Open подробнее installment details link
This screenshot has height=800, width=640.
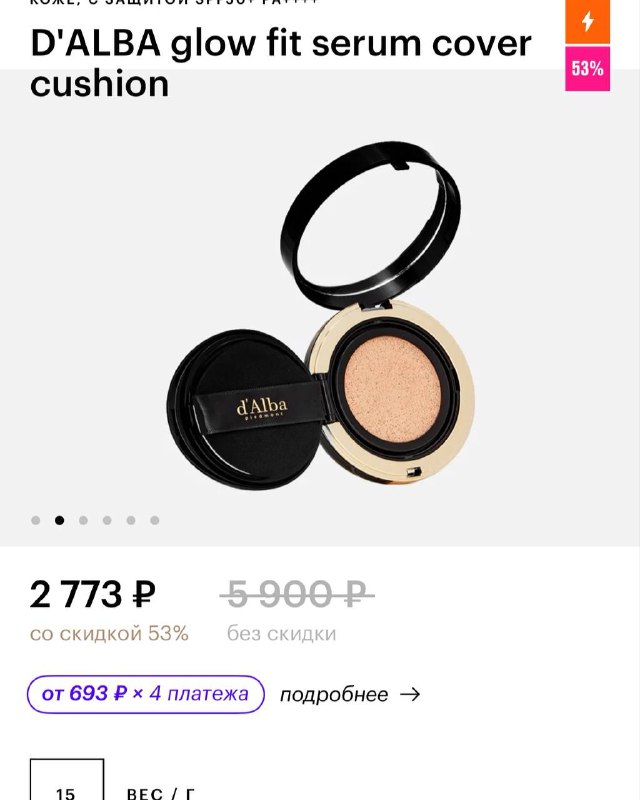pos(349,694)
